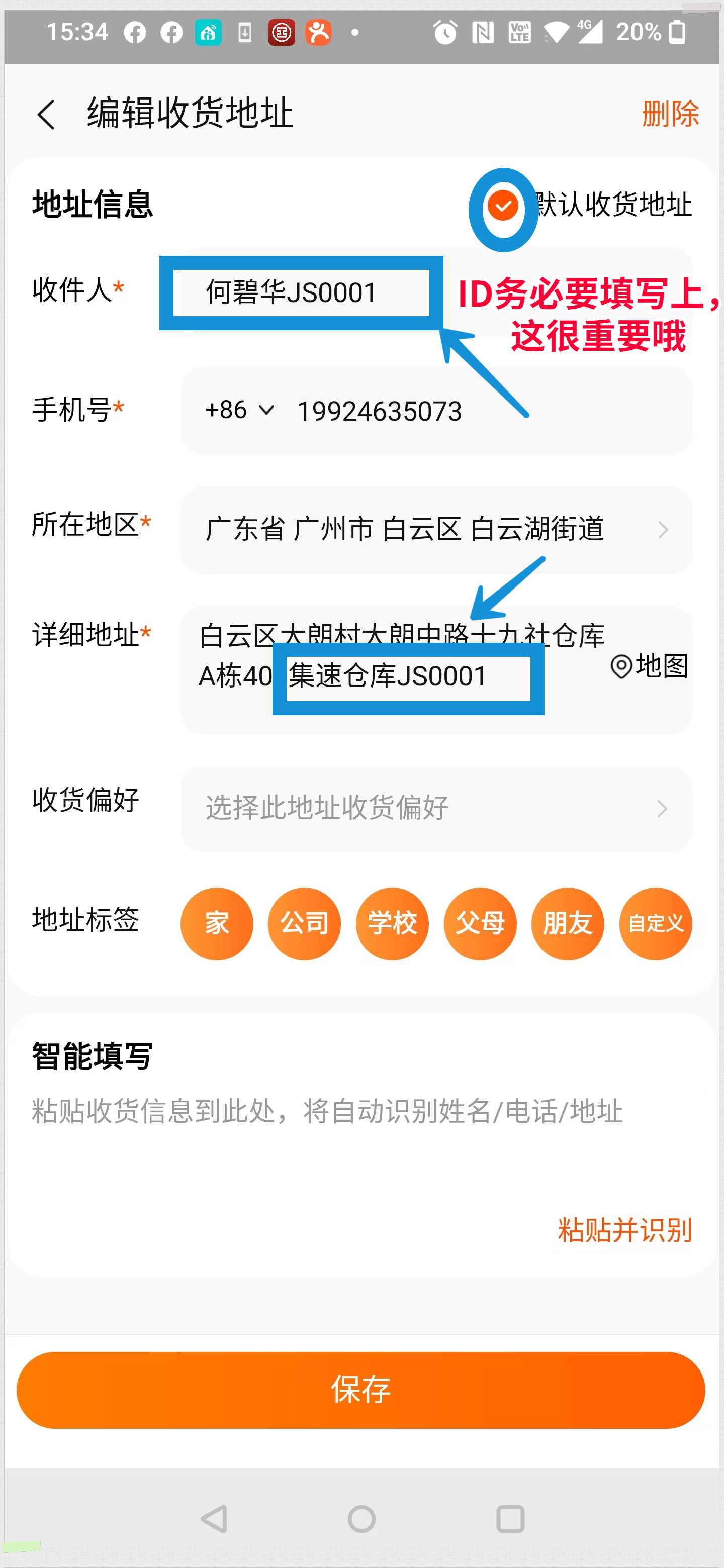Viewport: 724px width, 1568px height.
Task: Select the 自定义 custom tag
Action: (655, 923)
